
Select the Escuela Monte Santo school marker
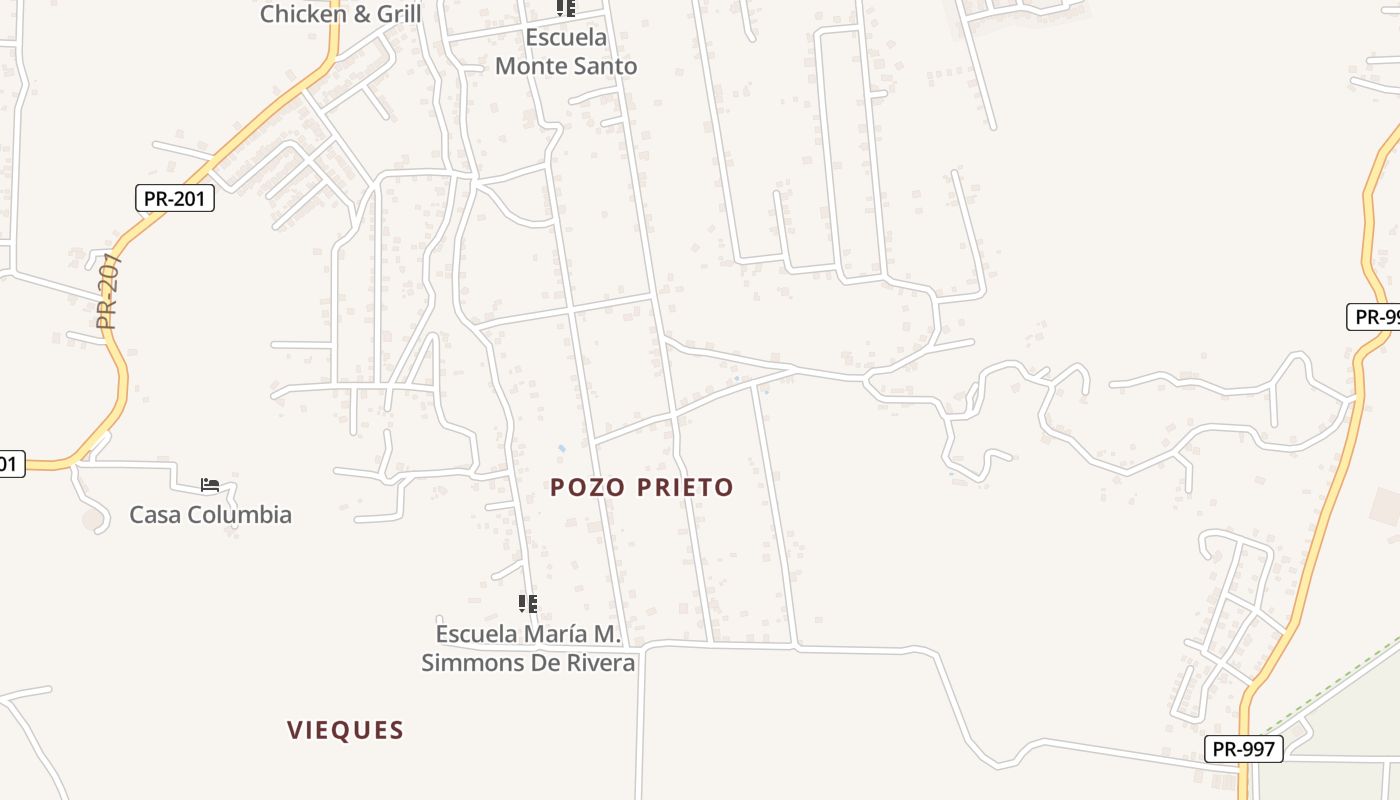(x=566, y=9)
